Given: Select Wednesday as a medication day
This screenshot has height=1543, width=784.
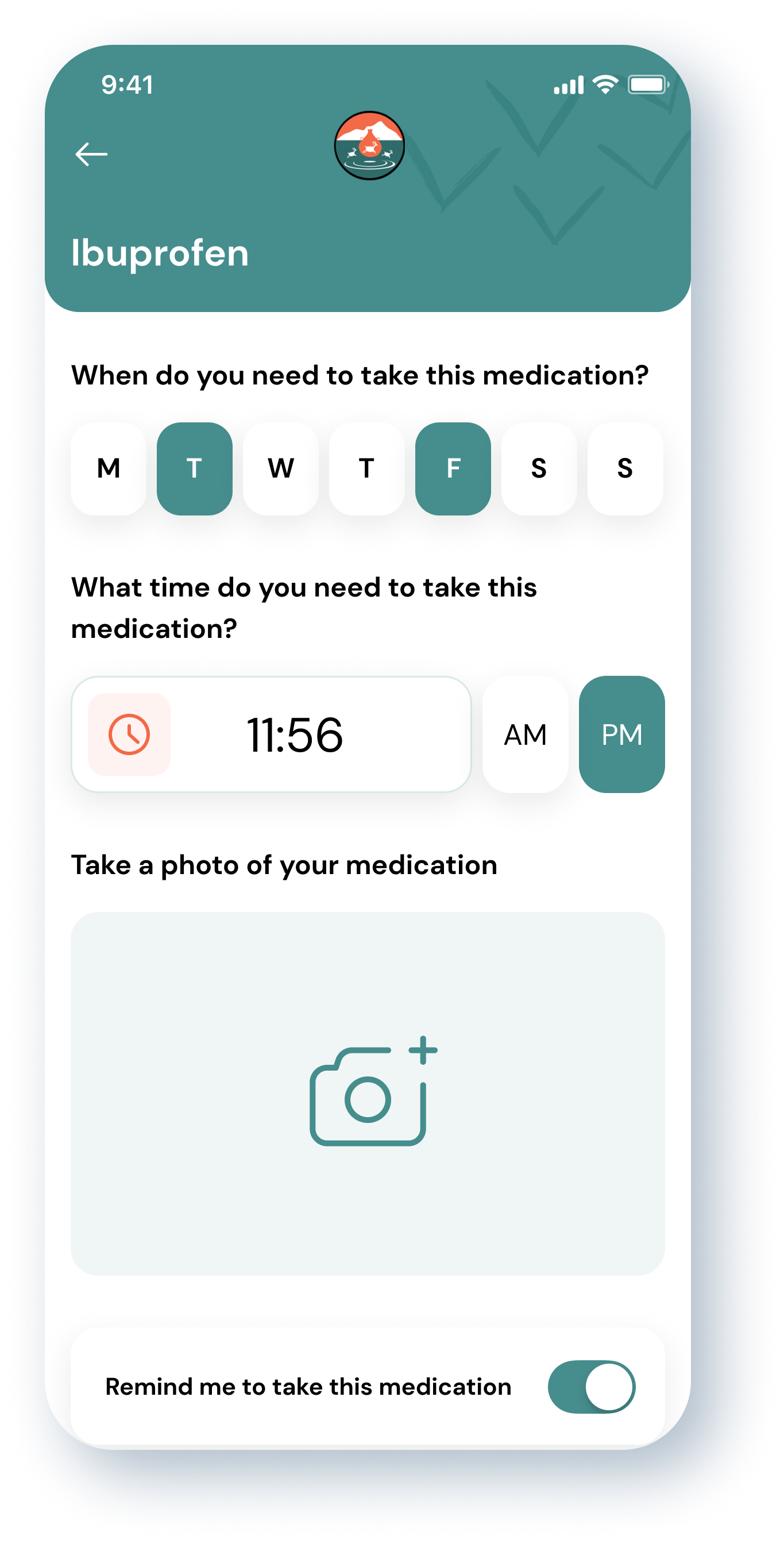Looking at the screenshot, I should coord(281,468).
